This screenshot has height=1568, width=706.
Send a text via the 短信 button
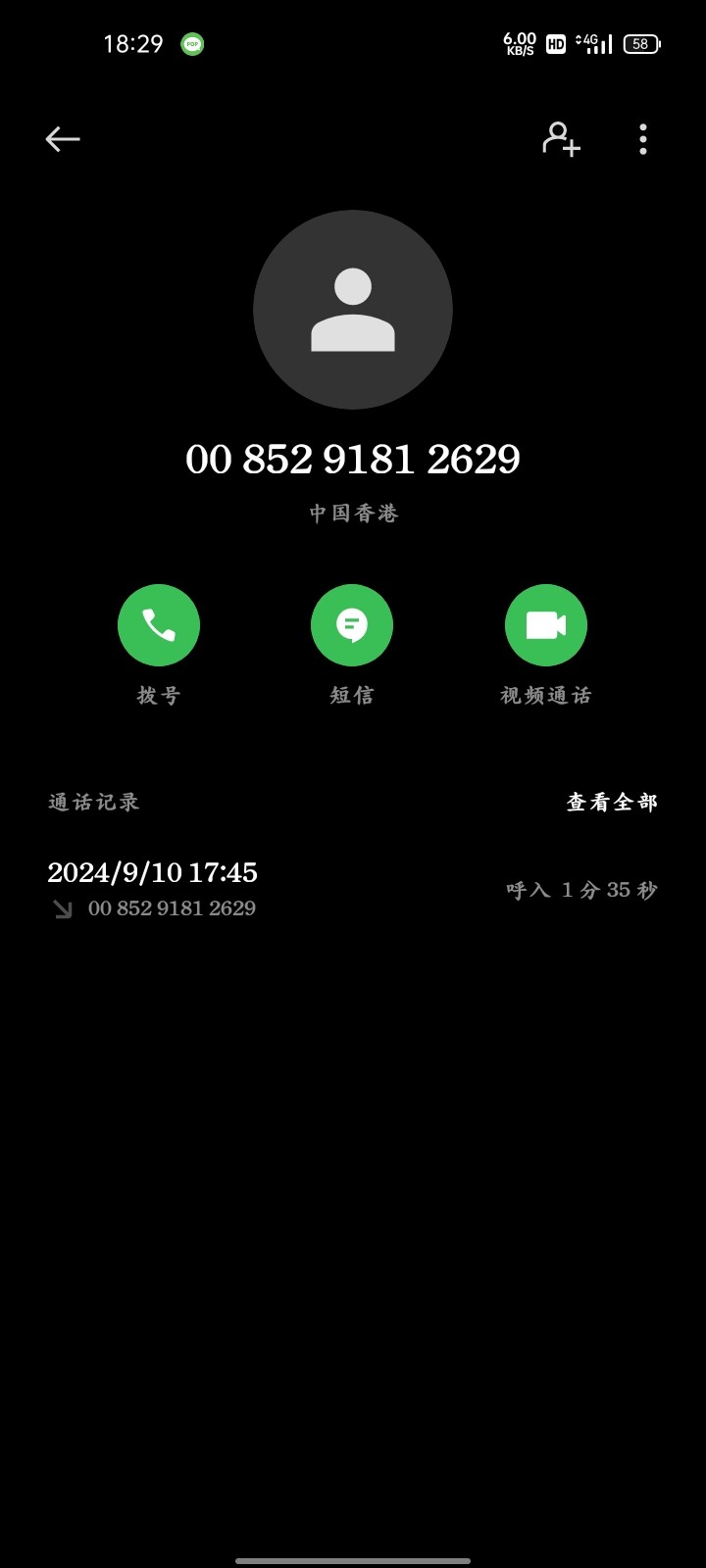pos(352,625)
